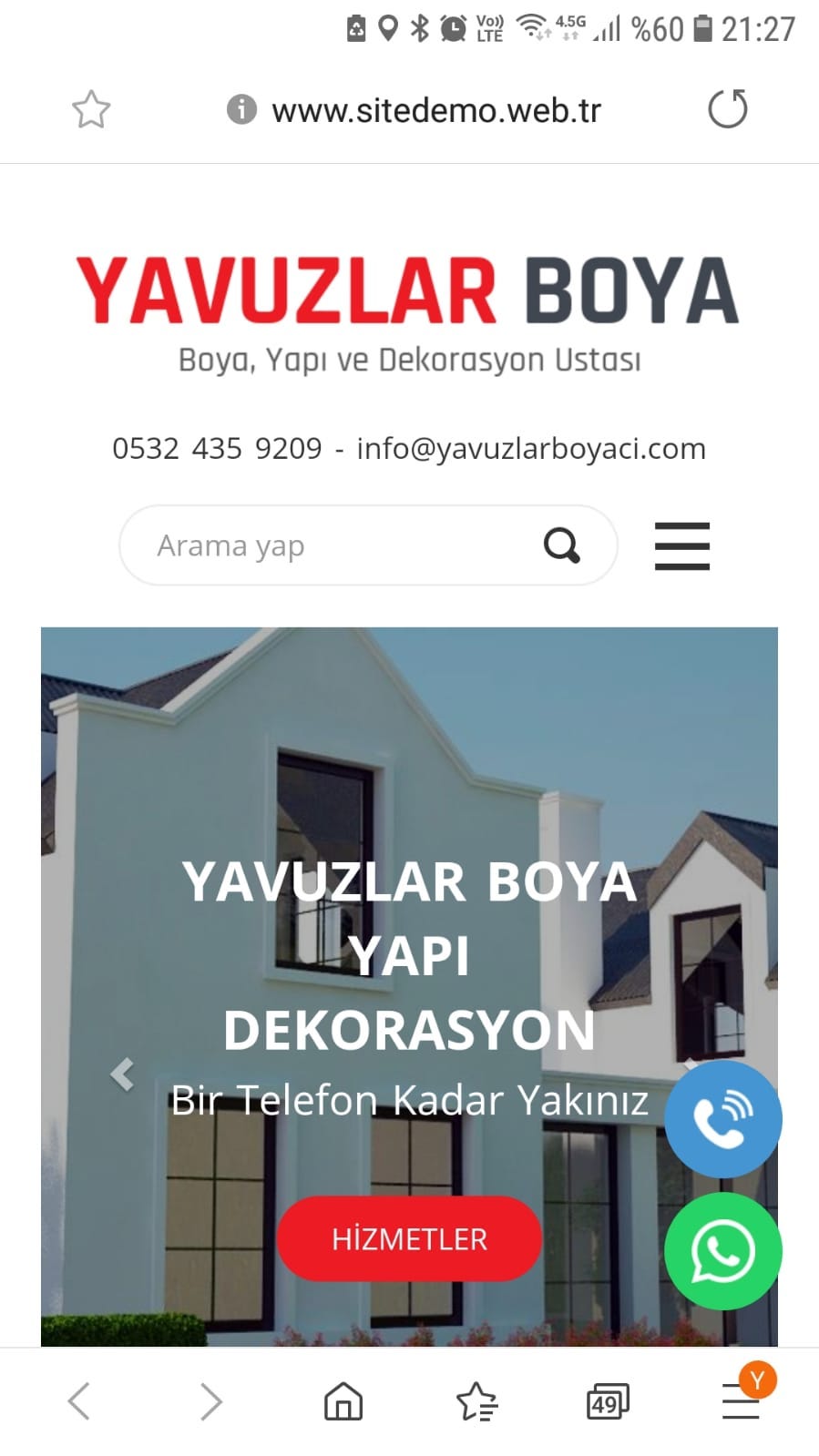This screenshot has width=819, height=1456.
Task: Open the address bar showing www.sitedemo.web.tr
Action: pyautogui.click(x=436, y=110)
